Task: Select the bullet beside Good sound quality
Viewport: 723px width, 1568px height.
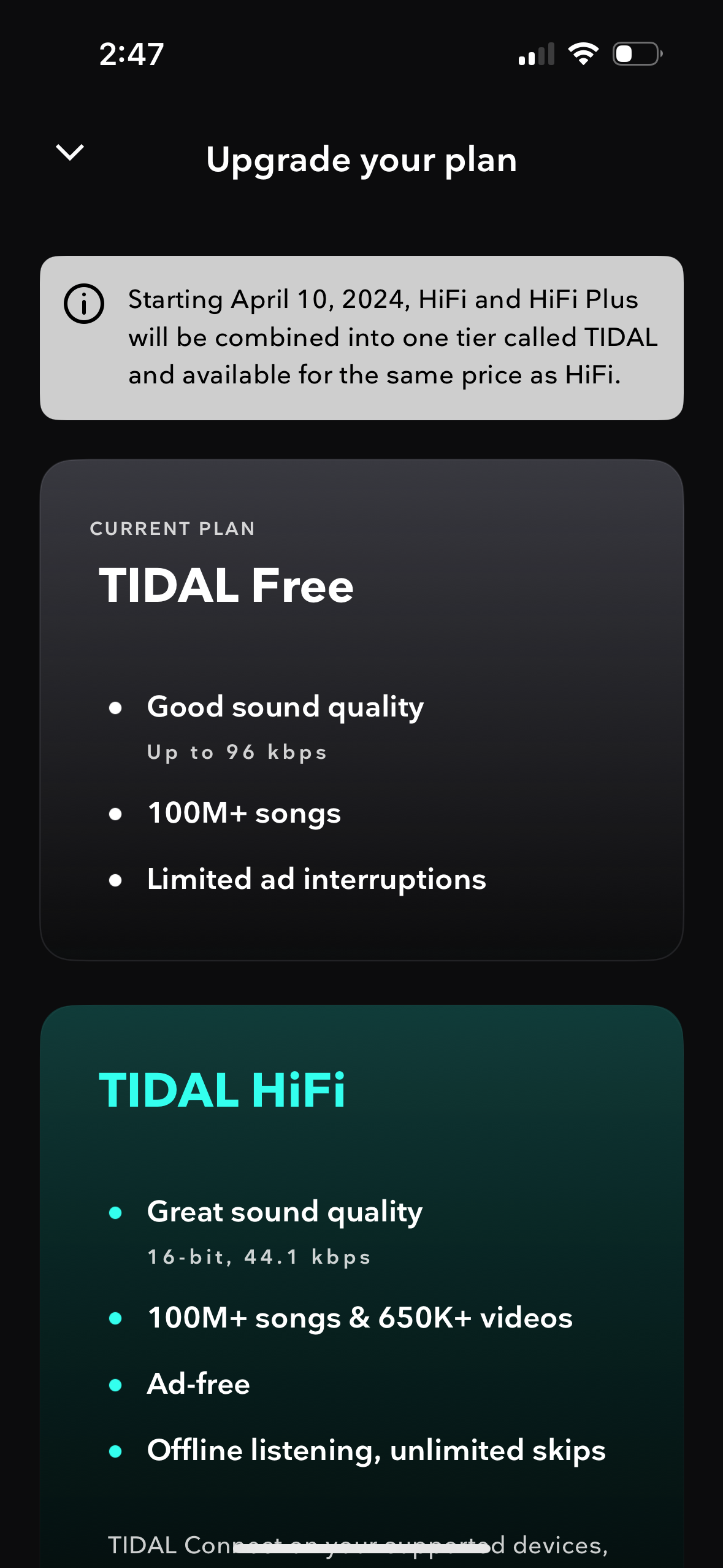Action: click(x=115, y=708)
